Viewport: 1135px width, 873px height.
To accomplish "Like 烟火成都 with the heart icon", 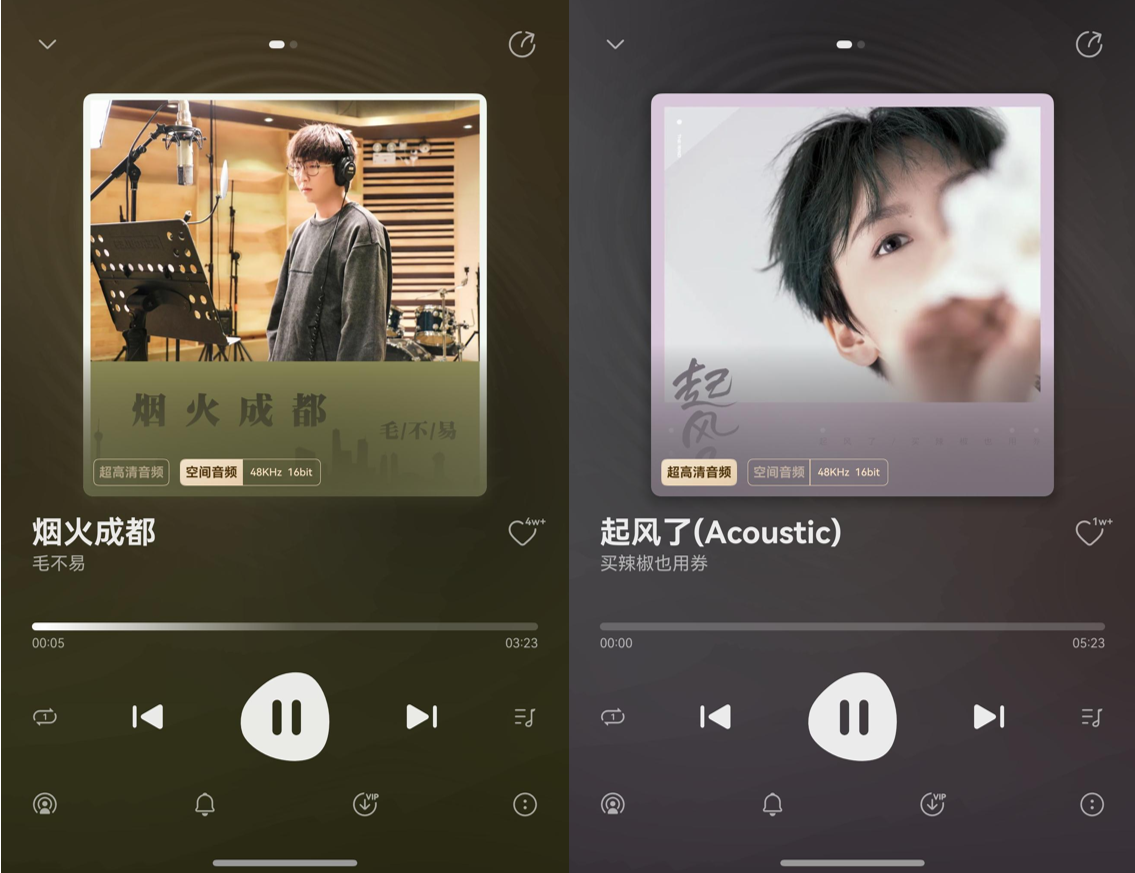I will [x=522, y=534].
